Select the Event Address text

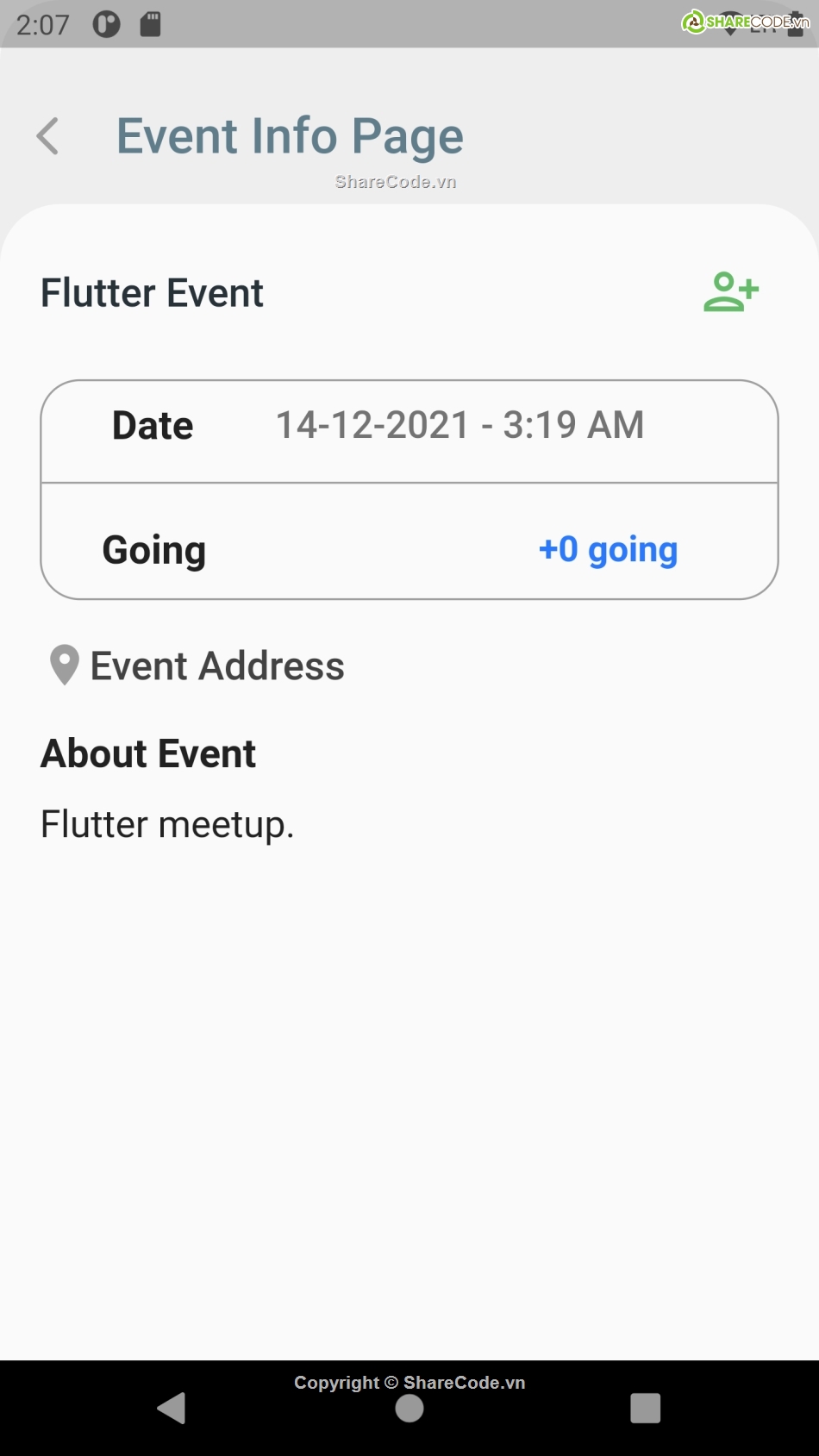coord(218,665)
